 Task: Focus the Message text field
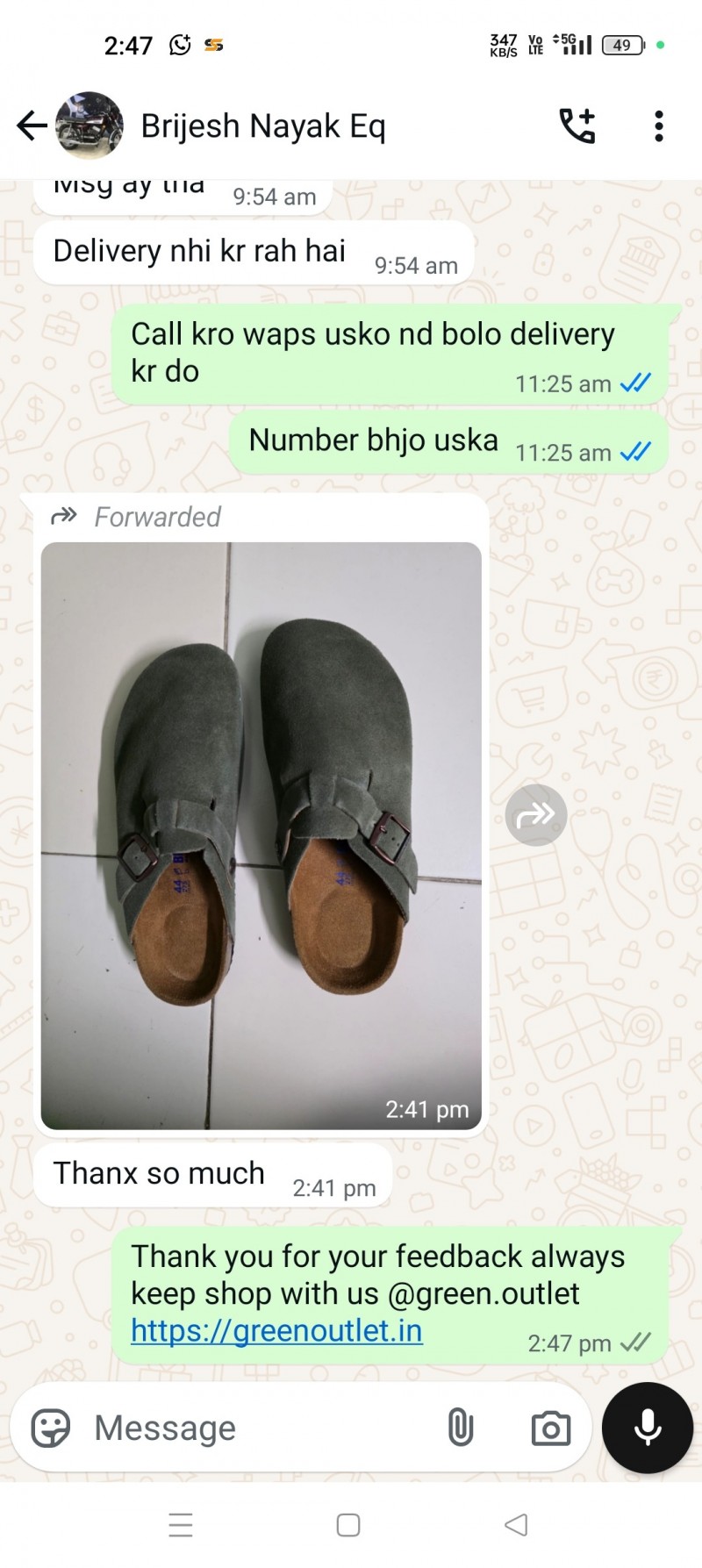[x=254, y=1428]
